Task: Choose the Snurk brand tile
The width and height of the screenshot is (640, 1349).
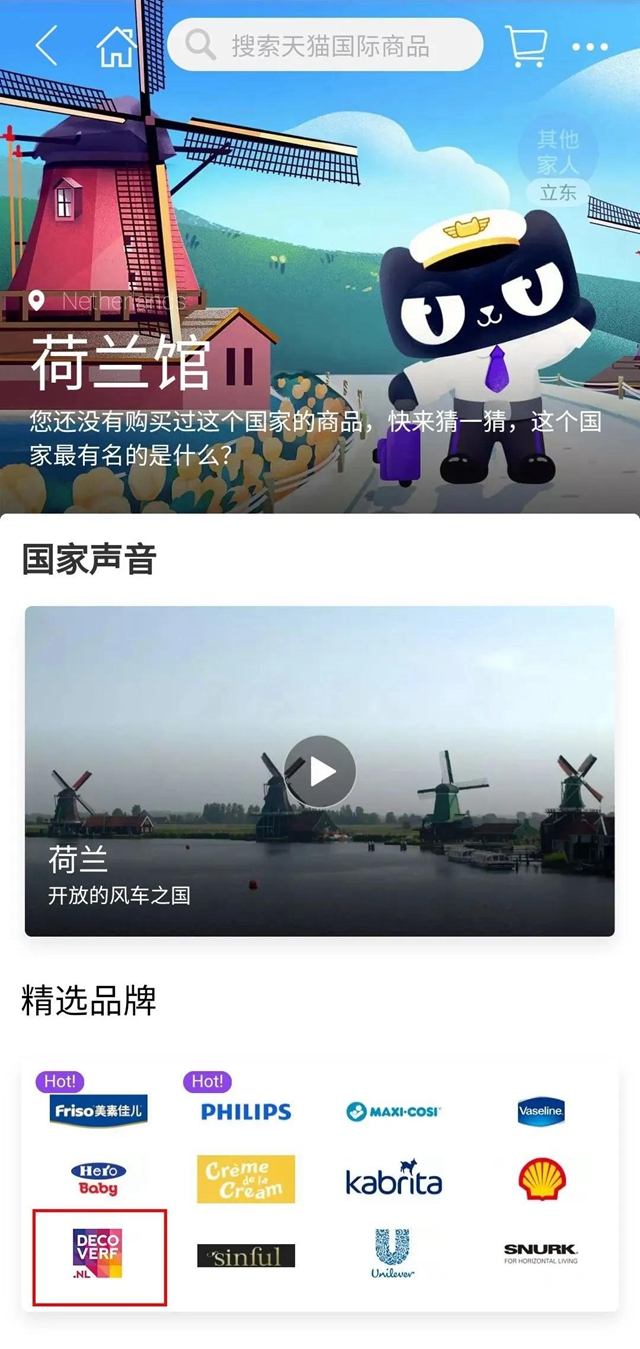Action: point(541,1254)
